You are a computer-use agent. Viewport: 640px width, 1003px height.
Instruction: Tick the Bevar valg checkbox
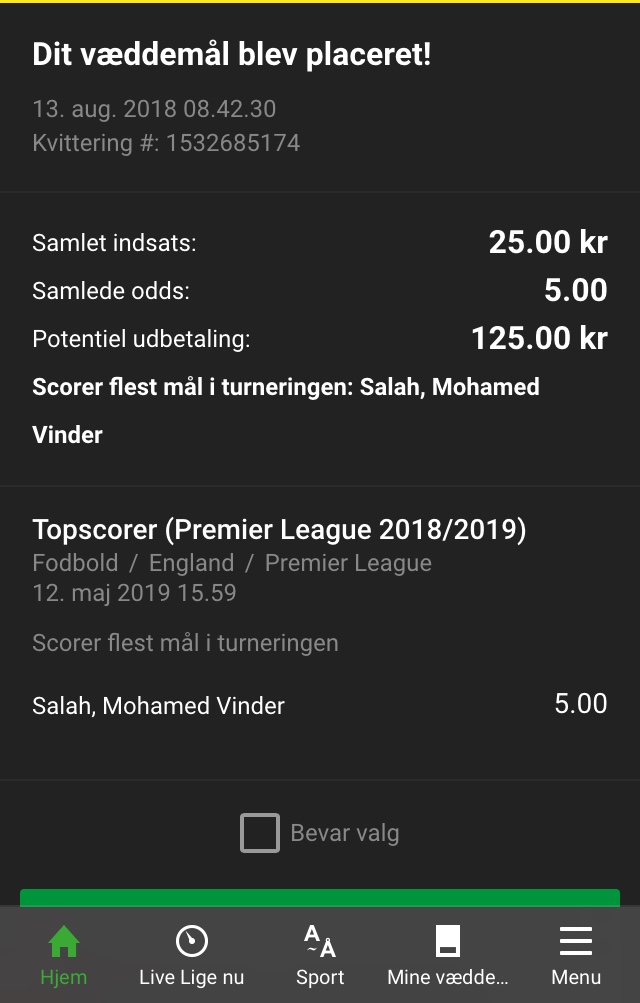point(260,833)
